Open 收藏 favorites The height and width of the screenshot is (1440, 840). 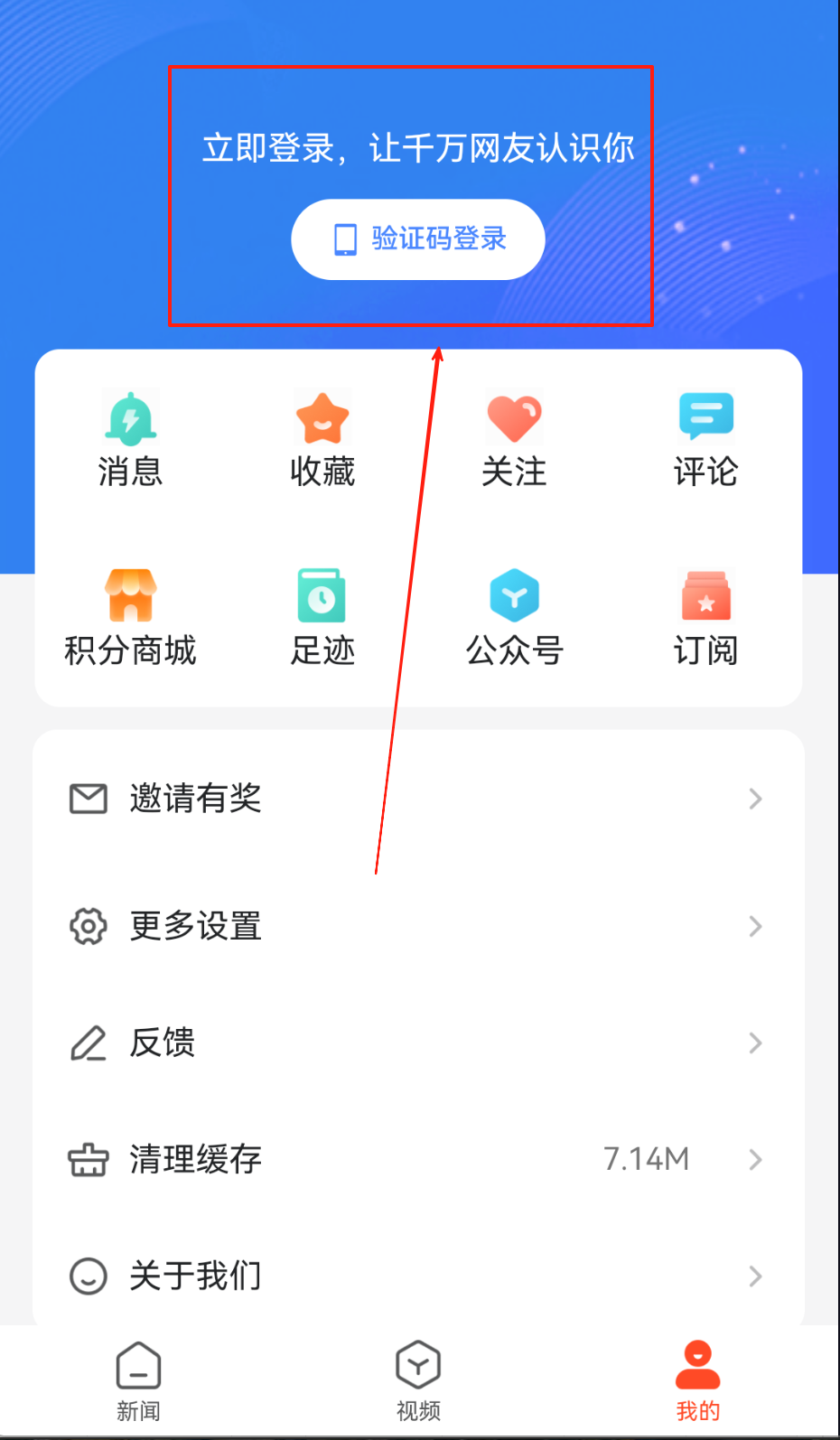click(322, 440)
